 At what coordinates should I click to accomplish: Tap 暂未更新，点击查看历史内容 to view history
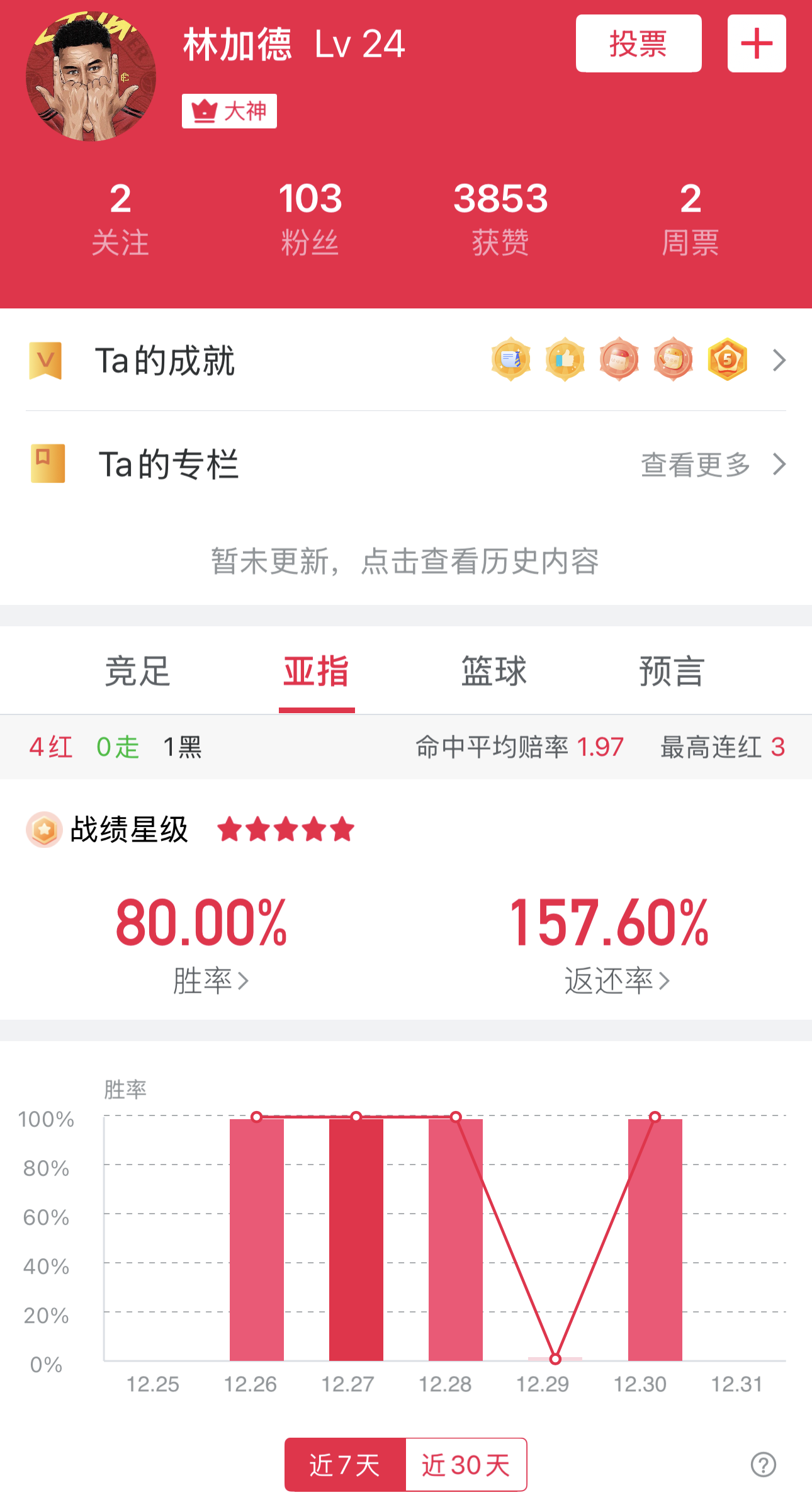(405, 561)
